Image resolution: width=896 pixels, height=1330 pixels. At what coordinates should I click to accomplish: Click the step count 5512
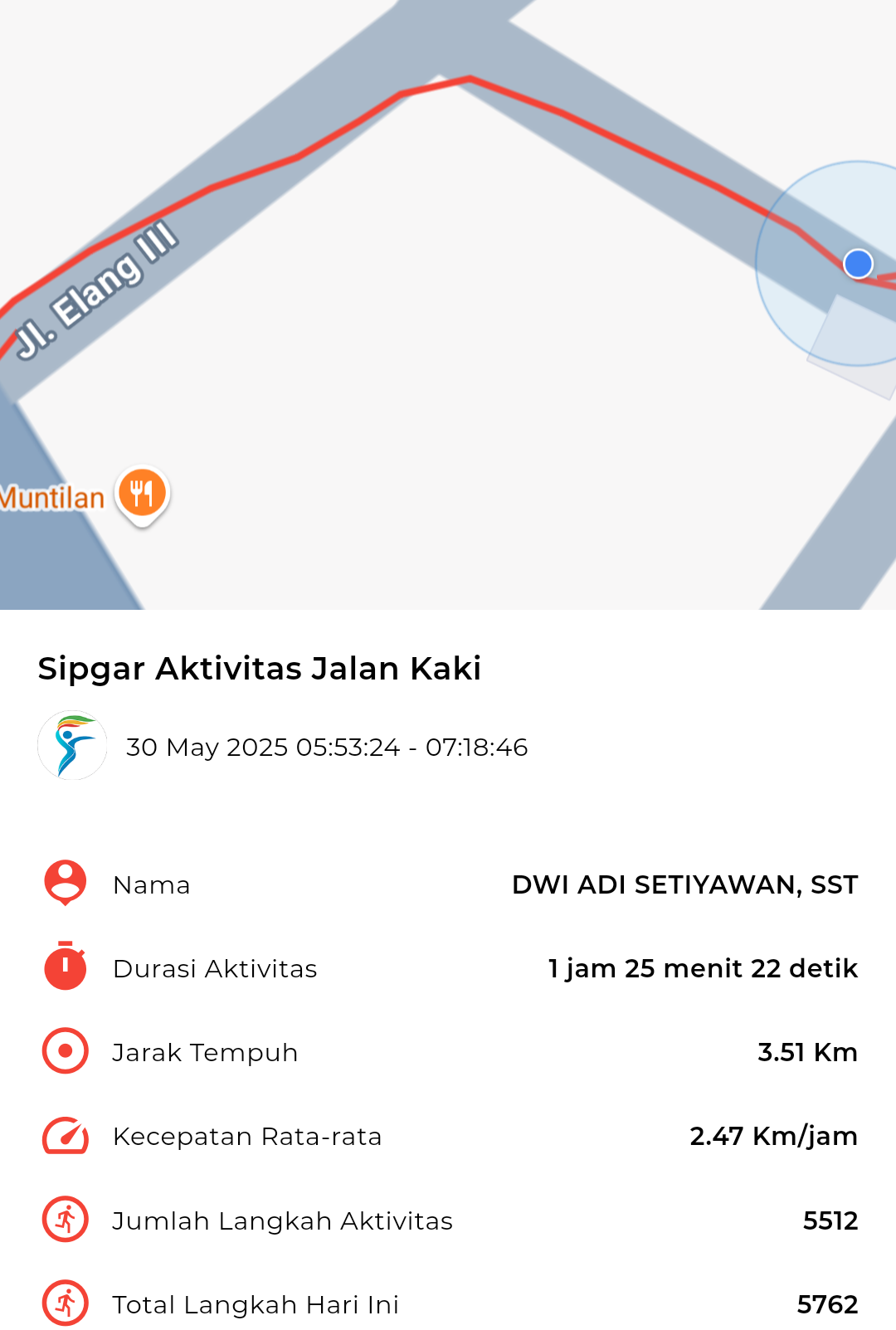(x=830, y=1220)
